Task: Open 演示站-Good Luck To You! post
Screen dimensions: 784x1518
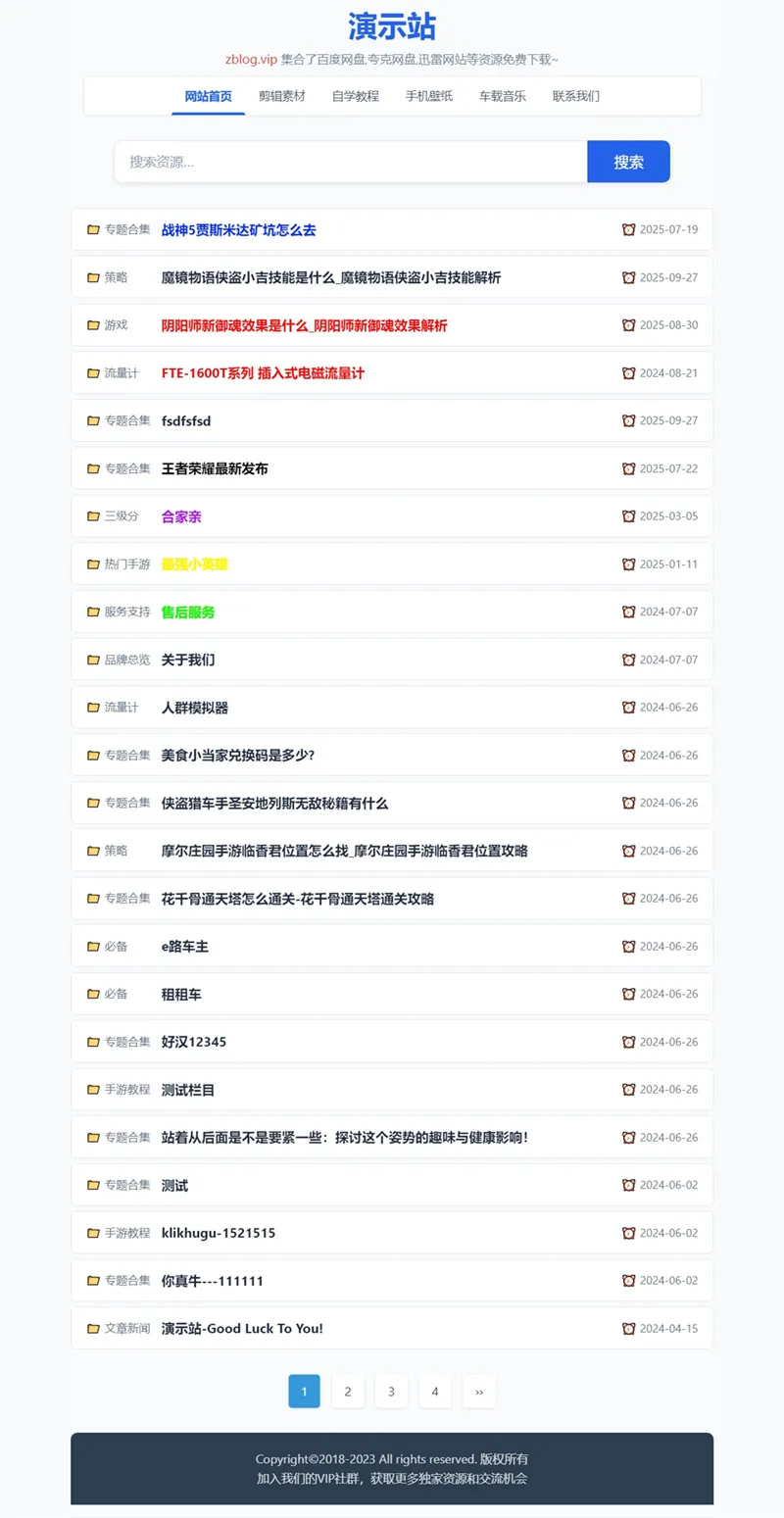Action: pos(242,1329)
